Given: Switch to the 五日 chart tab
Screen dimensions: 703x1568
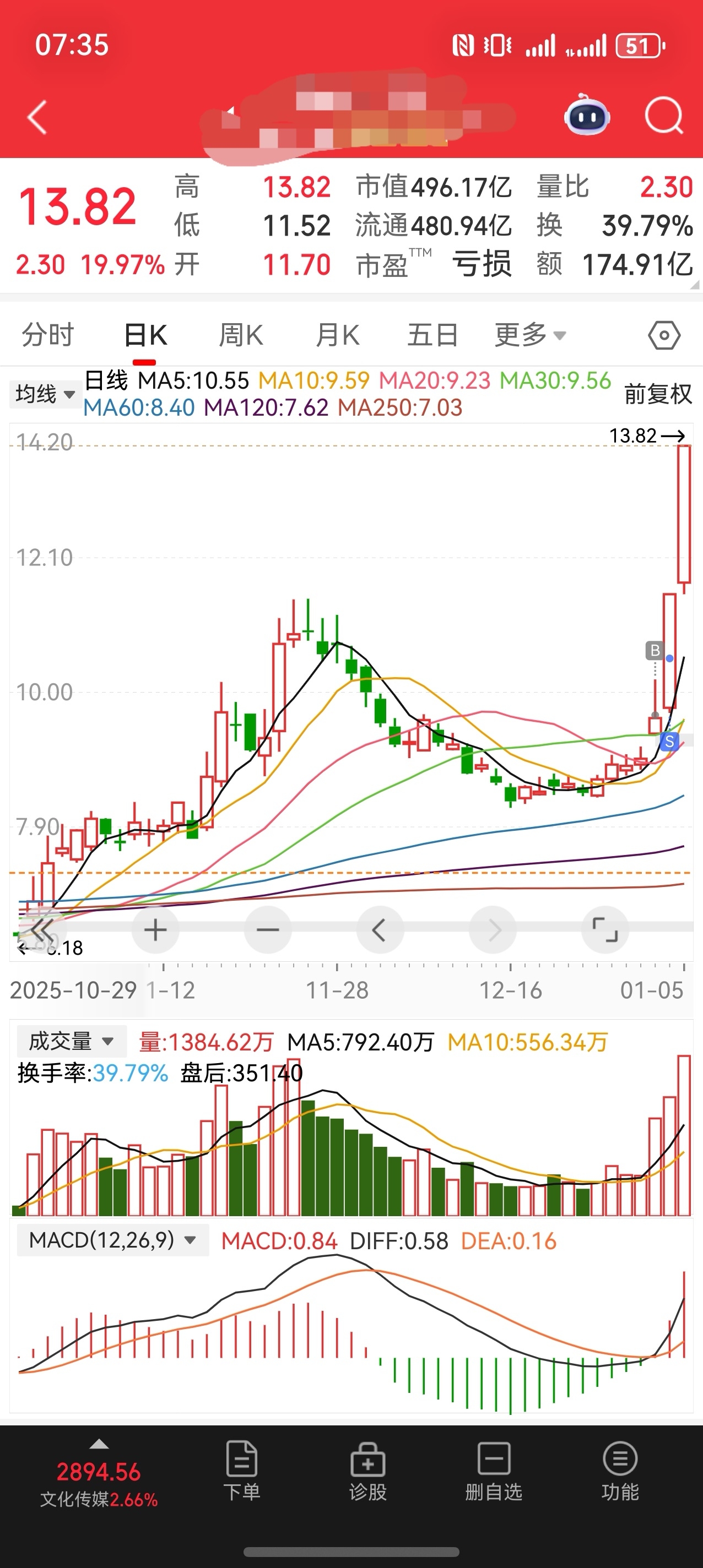Looking at the screenshot, I should 432,335.
